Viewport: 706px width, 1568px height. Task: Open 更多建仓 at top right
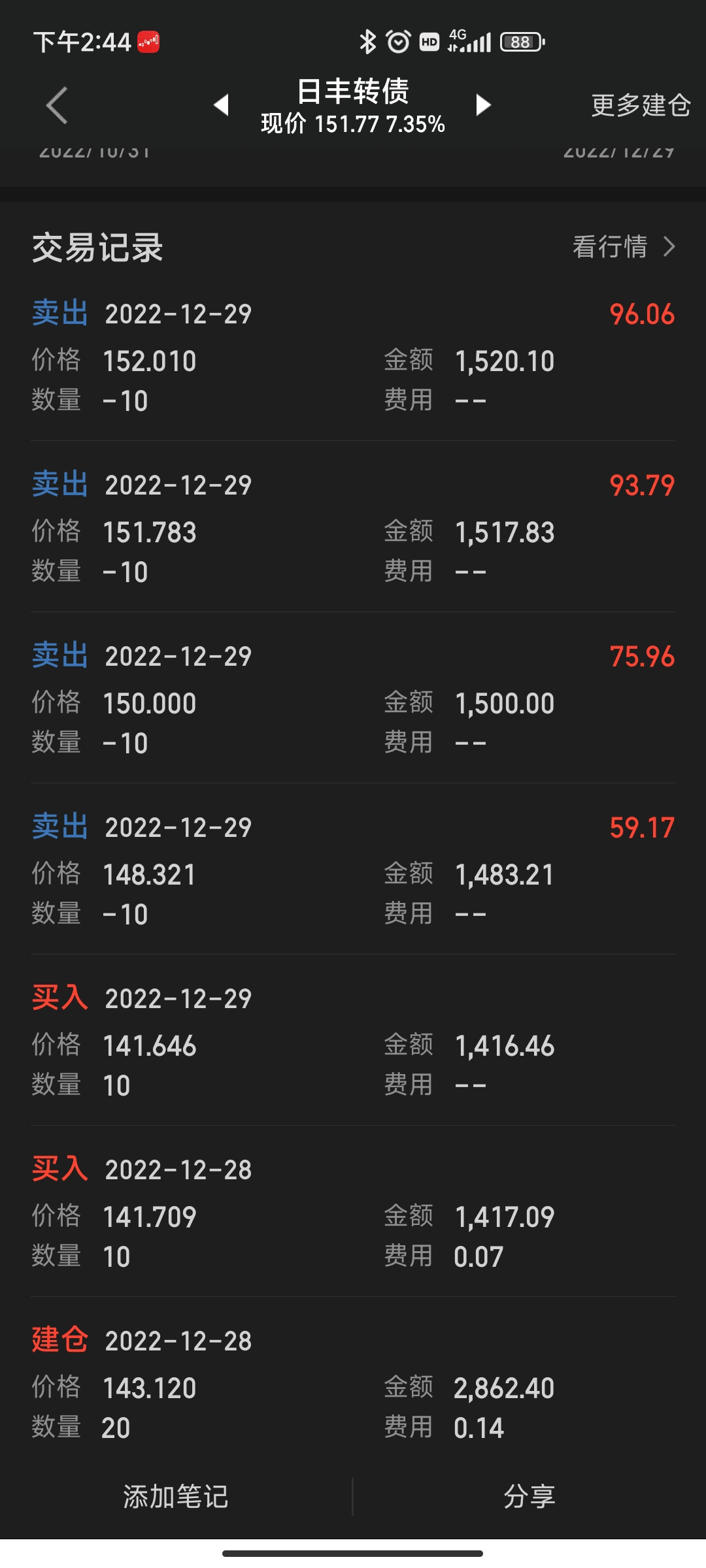(640, 105)
